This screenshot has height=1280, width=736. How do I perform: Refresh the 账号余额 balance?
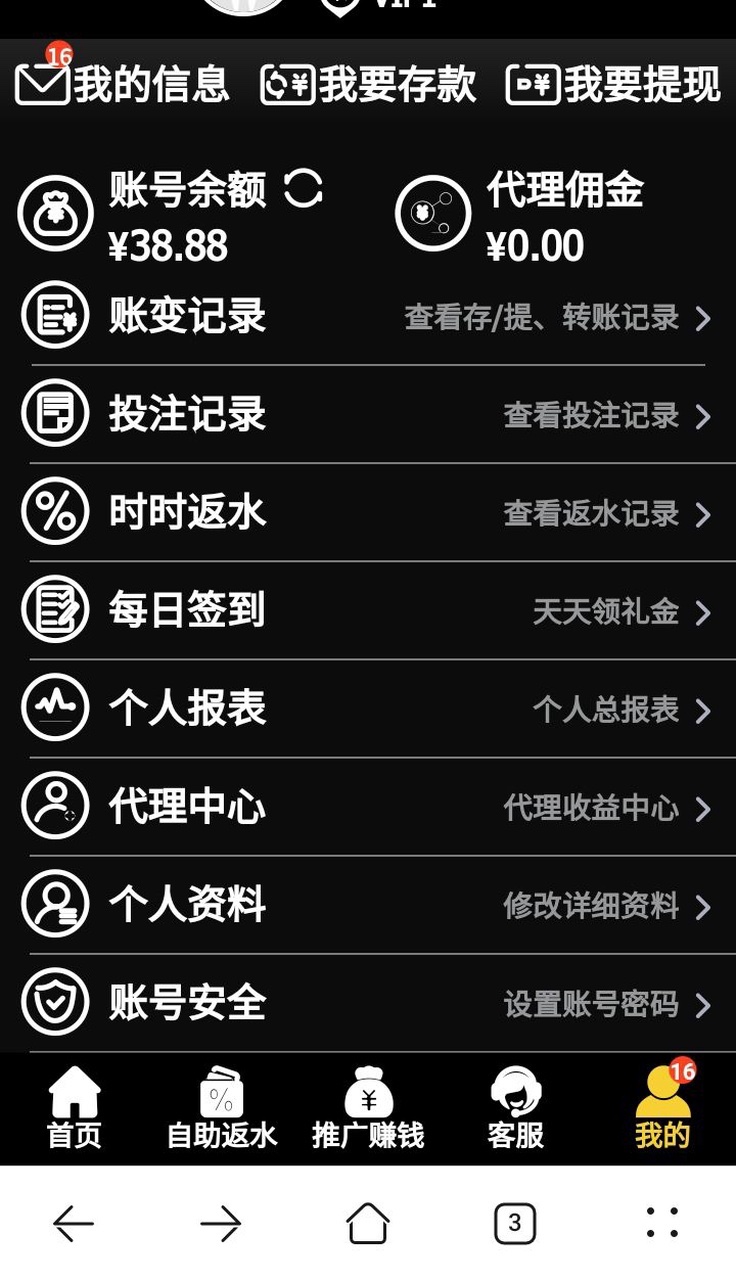tap(303, 188)
